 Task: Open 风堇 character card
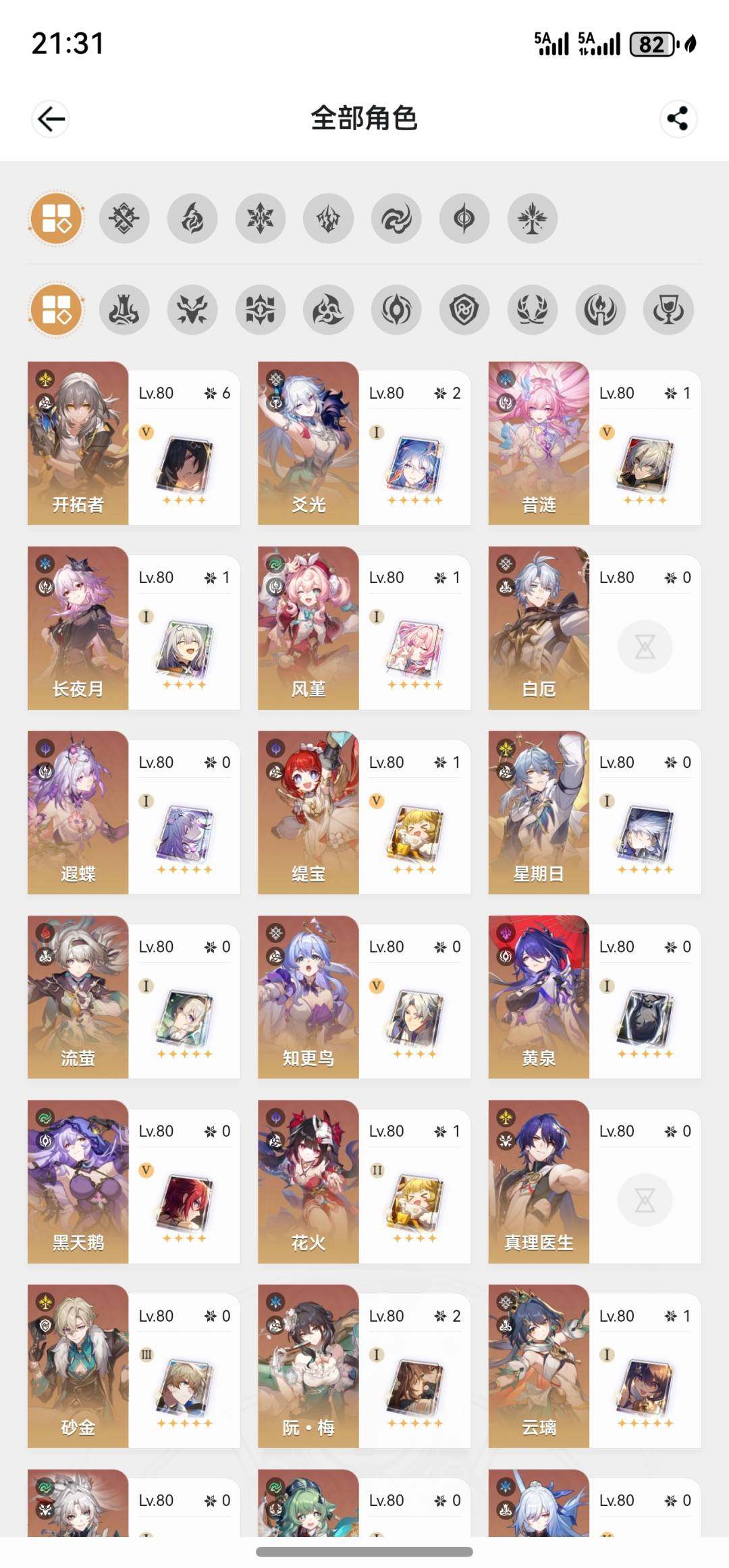(364, 628)
